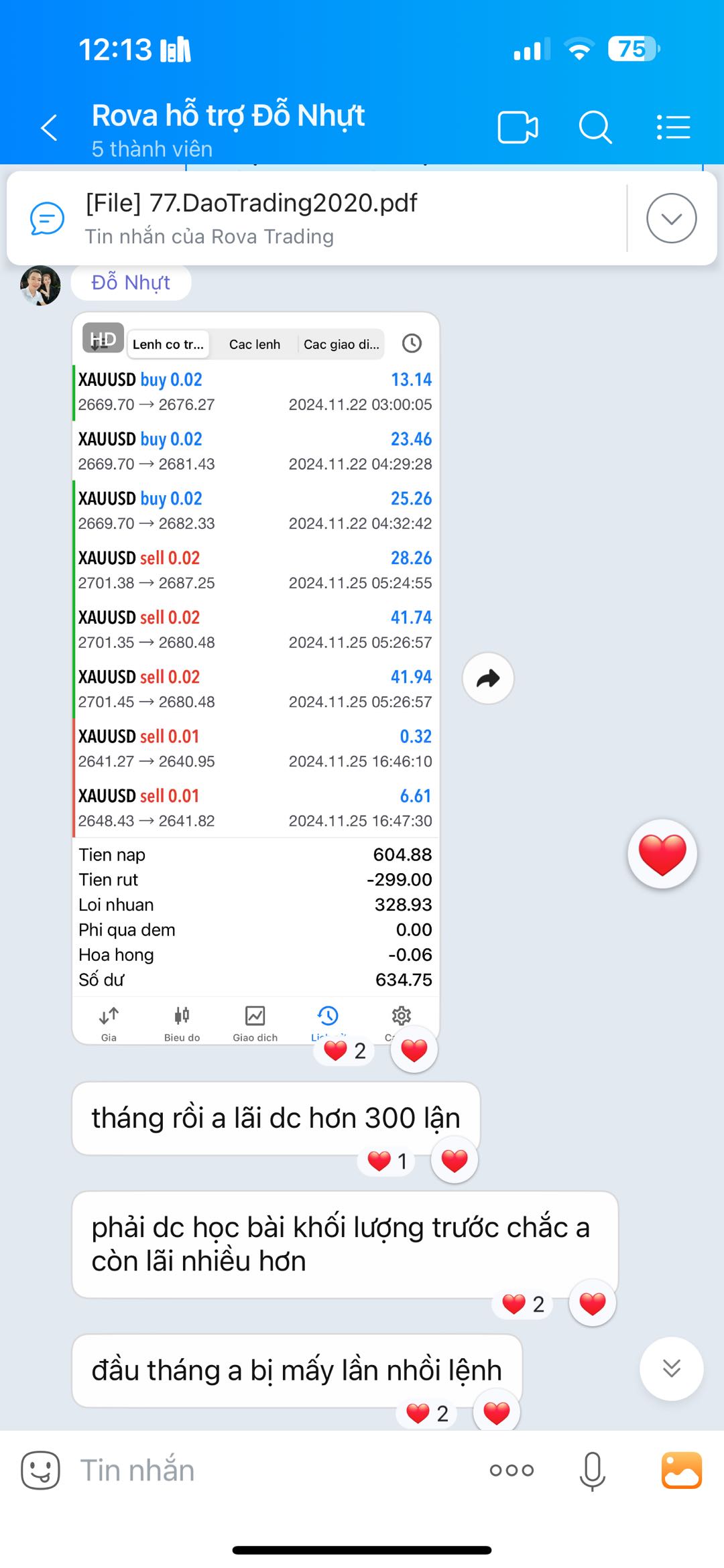Search messages in this conversation
Screen dimensions: 724x1568
click(595, 127)
